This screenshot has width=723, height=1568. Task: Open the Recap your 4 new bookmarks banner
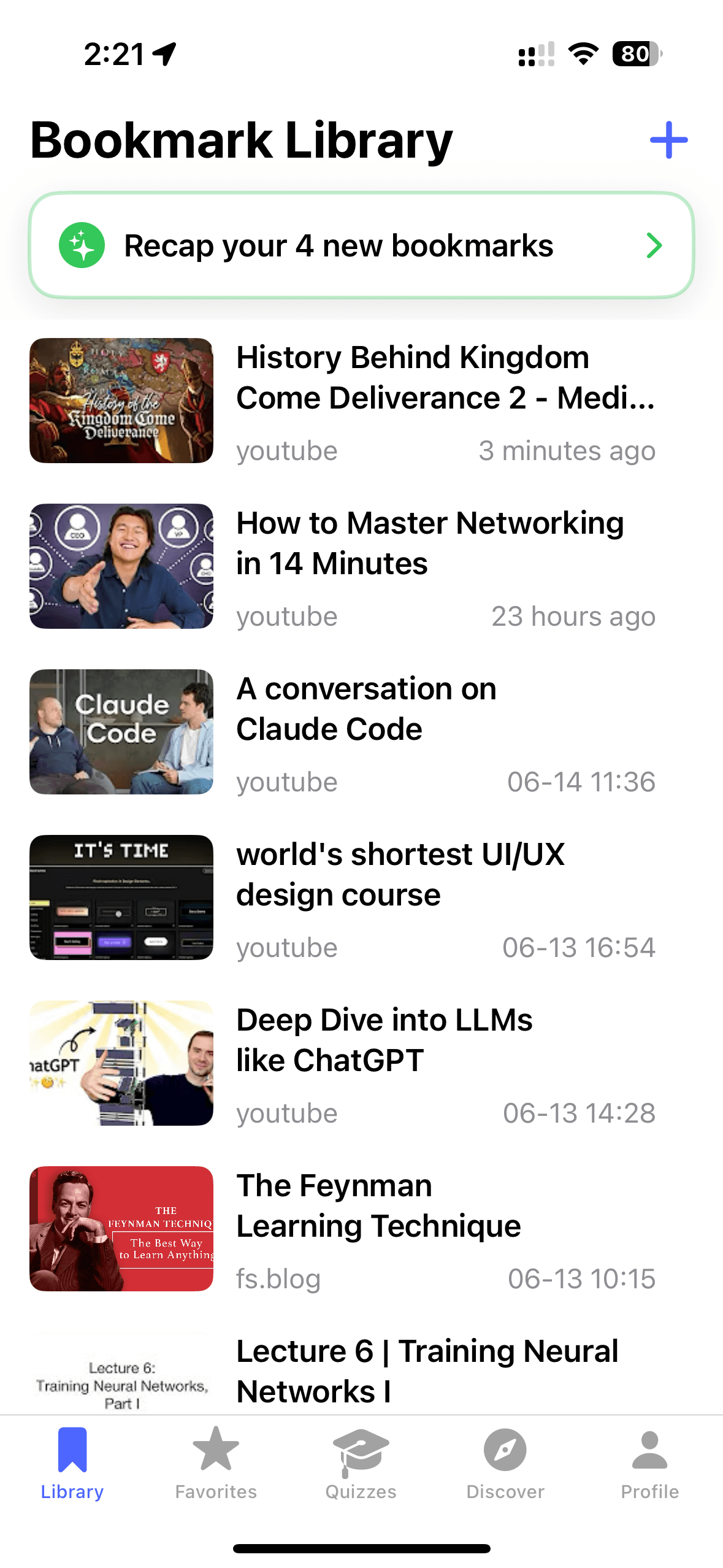pos(361,245)
